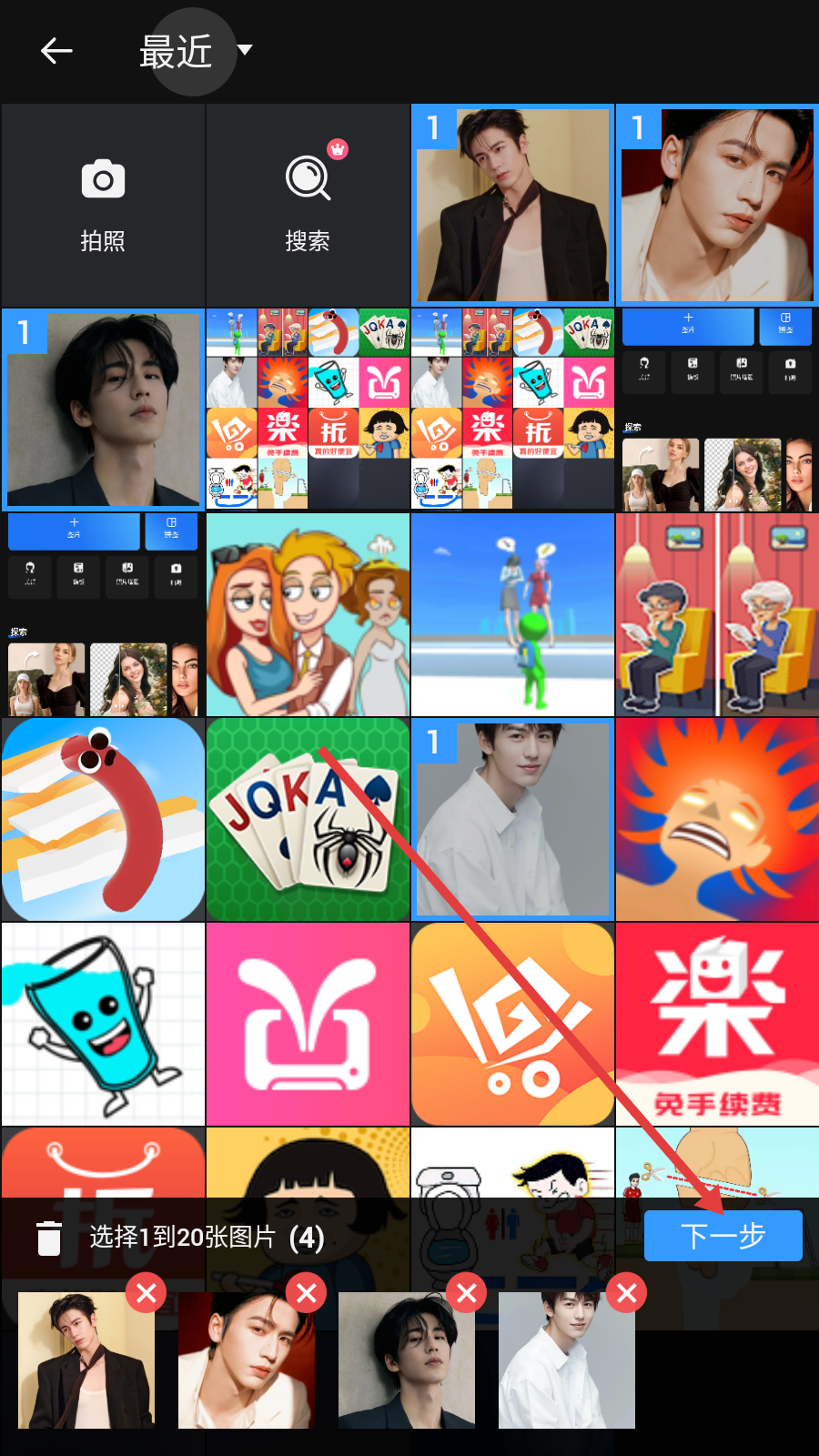Select the blue cup cartoon image
Screen dimensions: 819x1456
click(103, 1025)
